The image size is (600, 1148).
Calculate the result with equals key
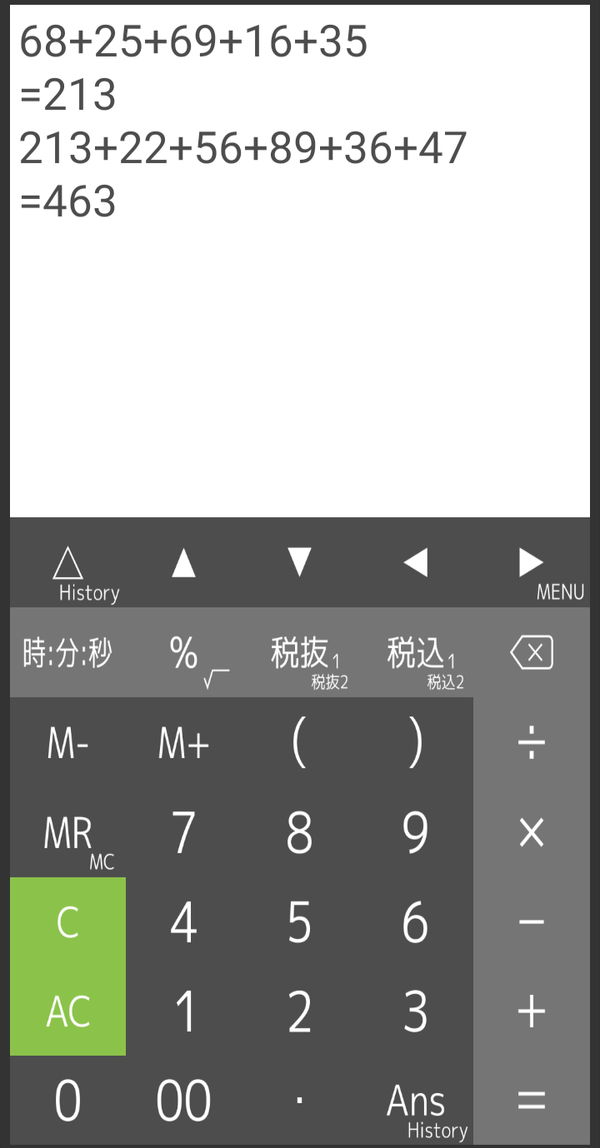(x=531, y=1100)
